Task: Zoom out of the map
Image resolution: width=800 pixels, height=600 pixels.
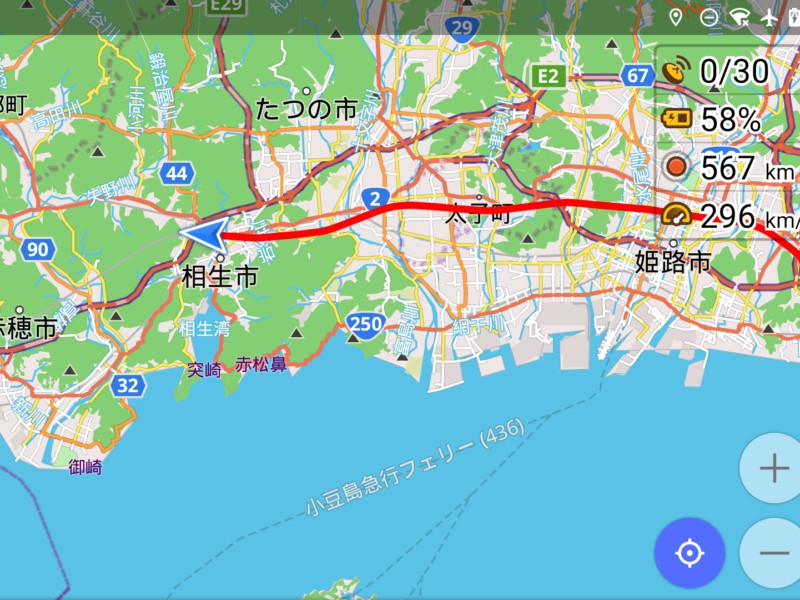Action: [x=773, y=553]
